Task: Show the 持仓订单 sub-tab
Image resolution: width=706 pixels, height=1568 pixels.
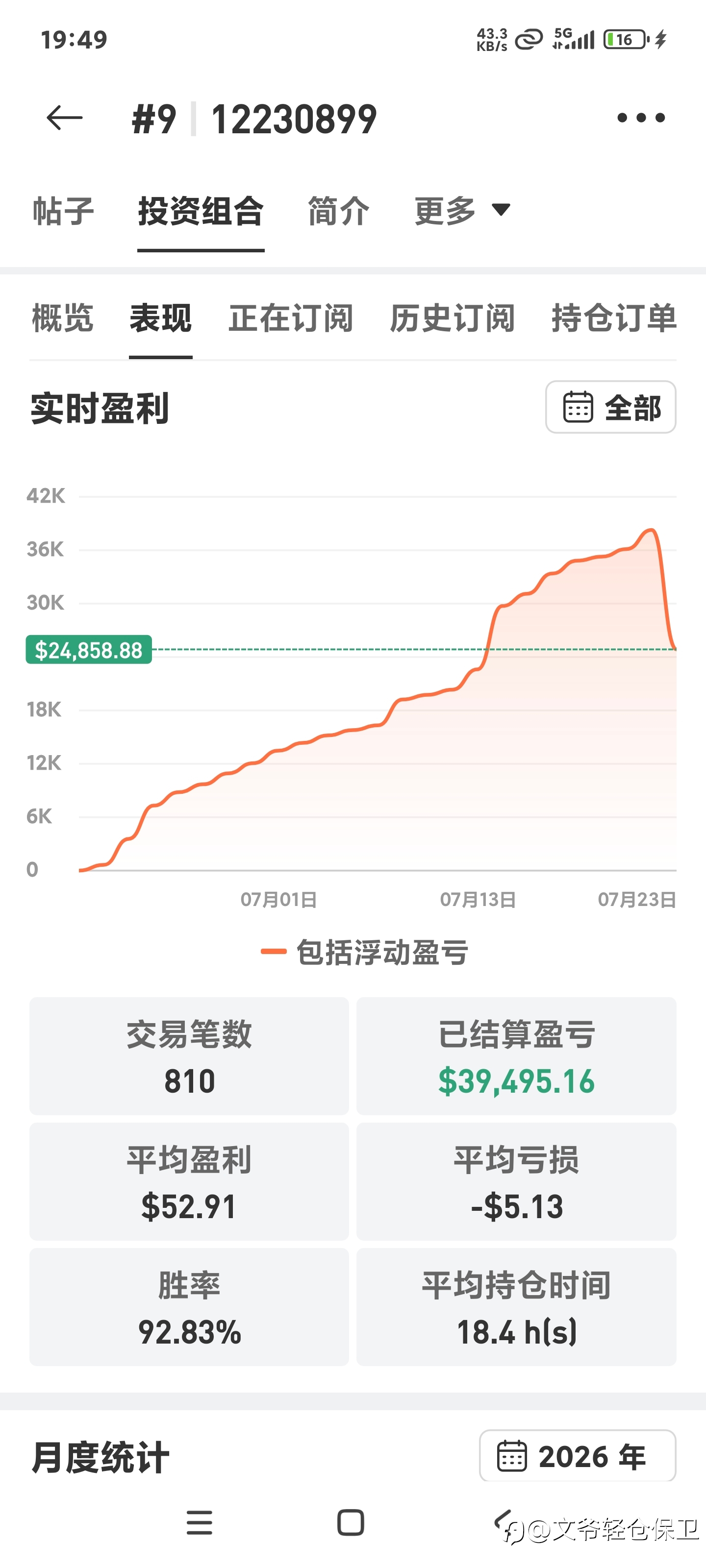Action: click(614, 318)
